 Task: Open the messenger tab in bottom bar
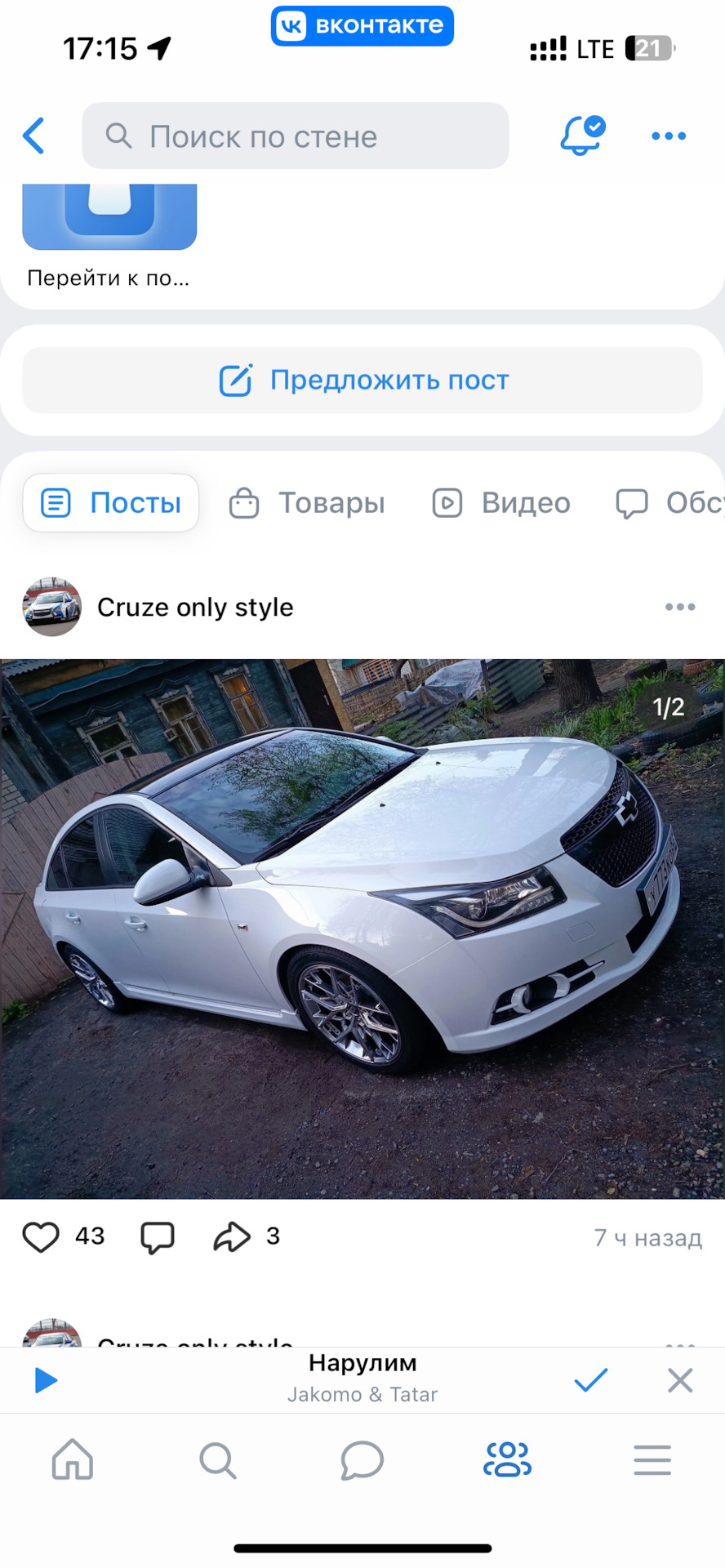pos(362,1459)
